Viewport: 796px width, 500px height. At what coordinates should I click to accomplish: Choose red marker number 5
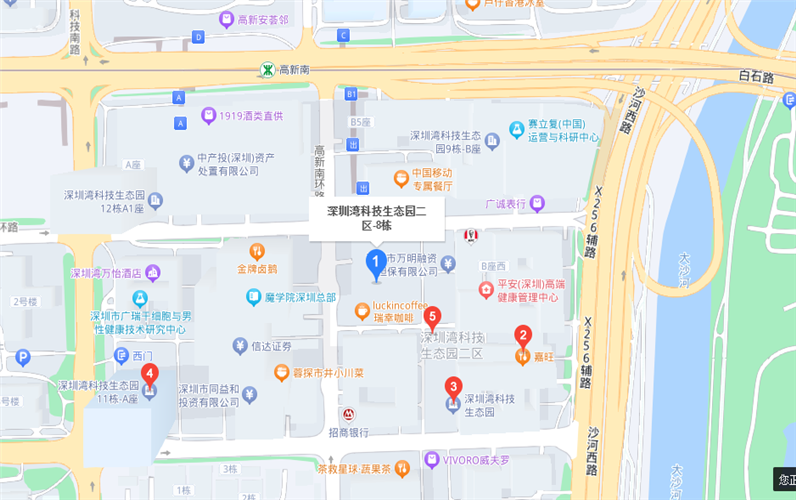click(432, 318)
